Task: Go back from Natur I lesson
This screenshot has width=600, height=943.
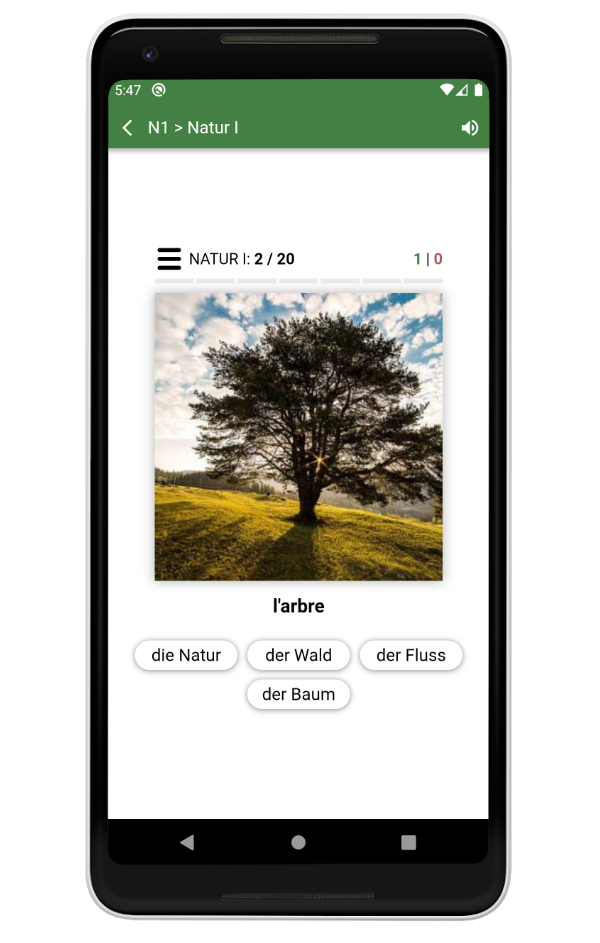Action: [x=127, y=128]
